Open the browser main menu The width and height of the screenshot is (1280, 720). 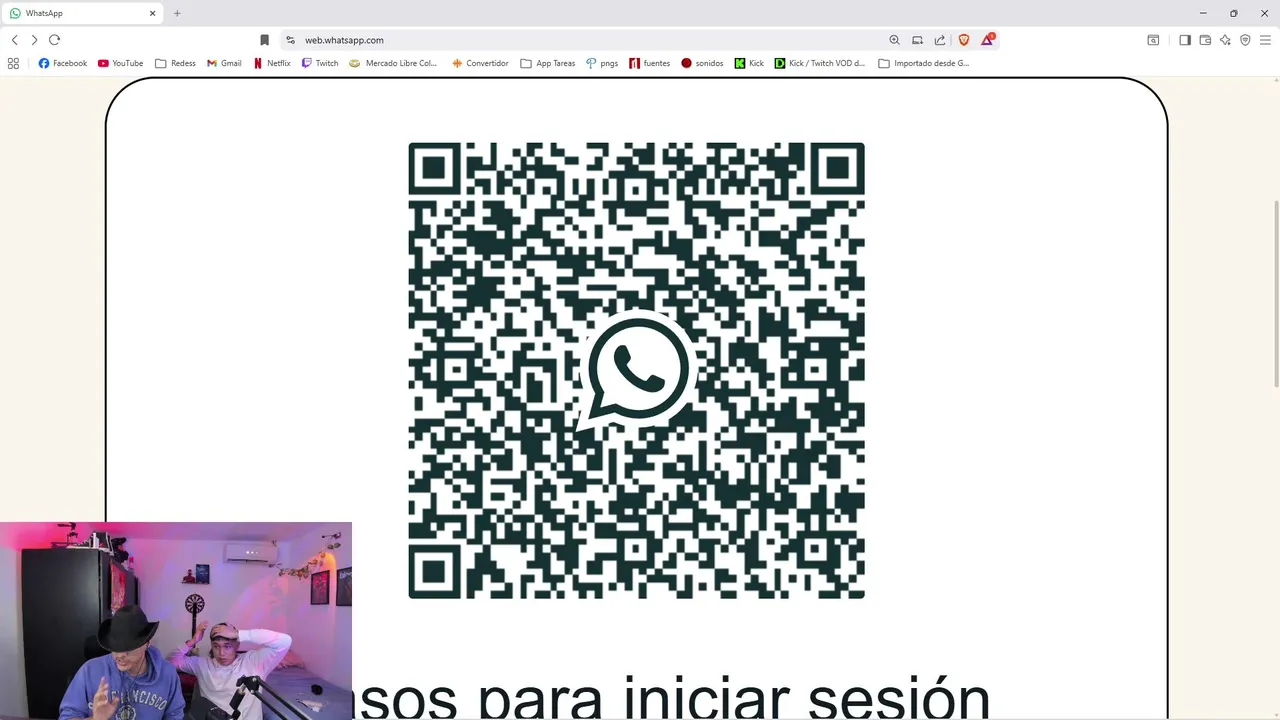pyautogui.click(x=1265, y=40)
